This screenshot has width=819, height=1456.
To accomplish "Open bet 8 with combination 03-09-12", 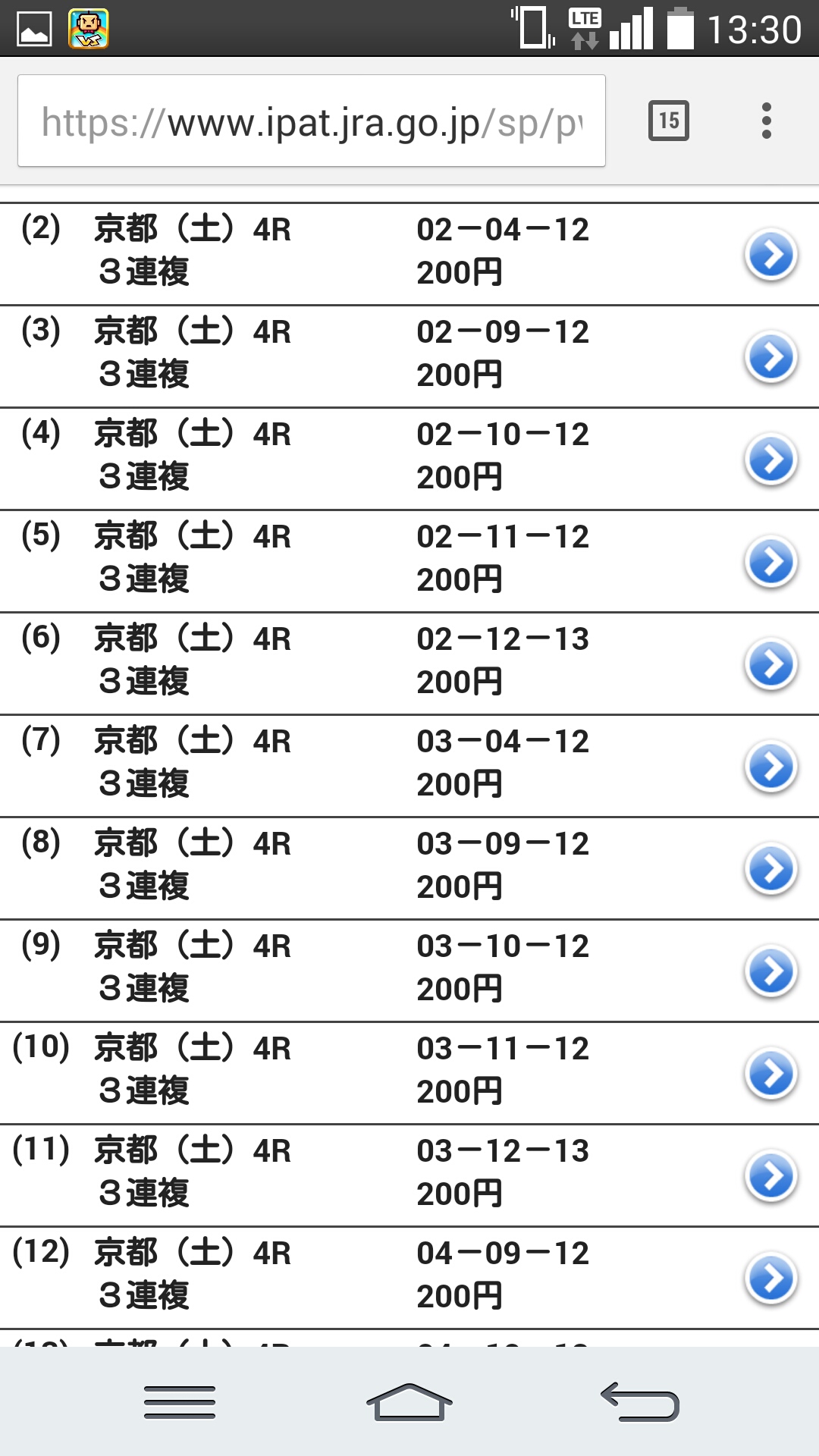I will (x=771, y=869).
